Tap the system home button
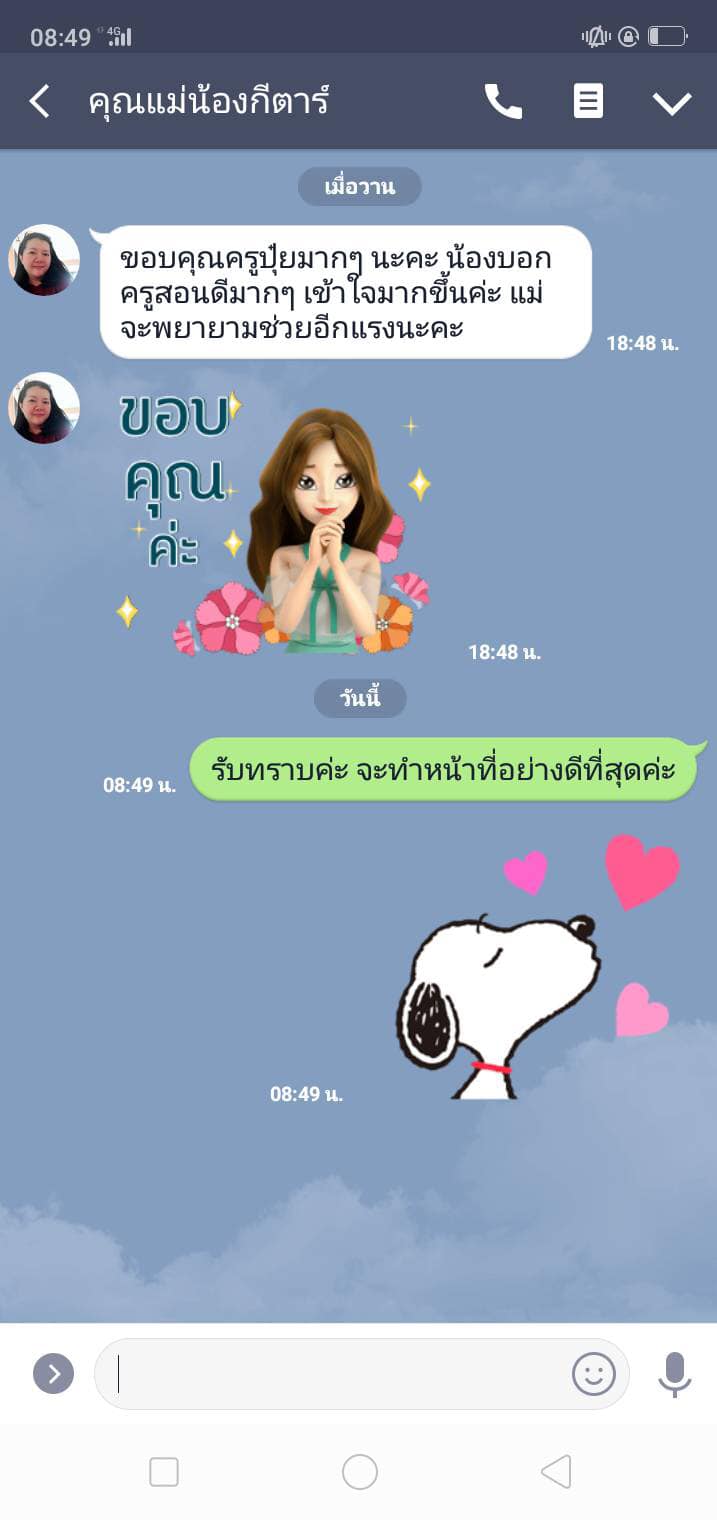717x1520 pixels. 360,1472
